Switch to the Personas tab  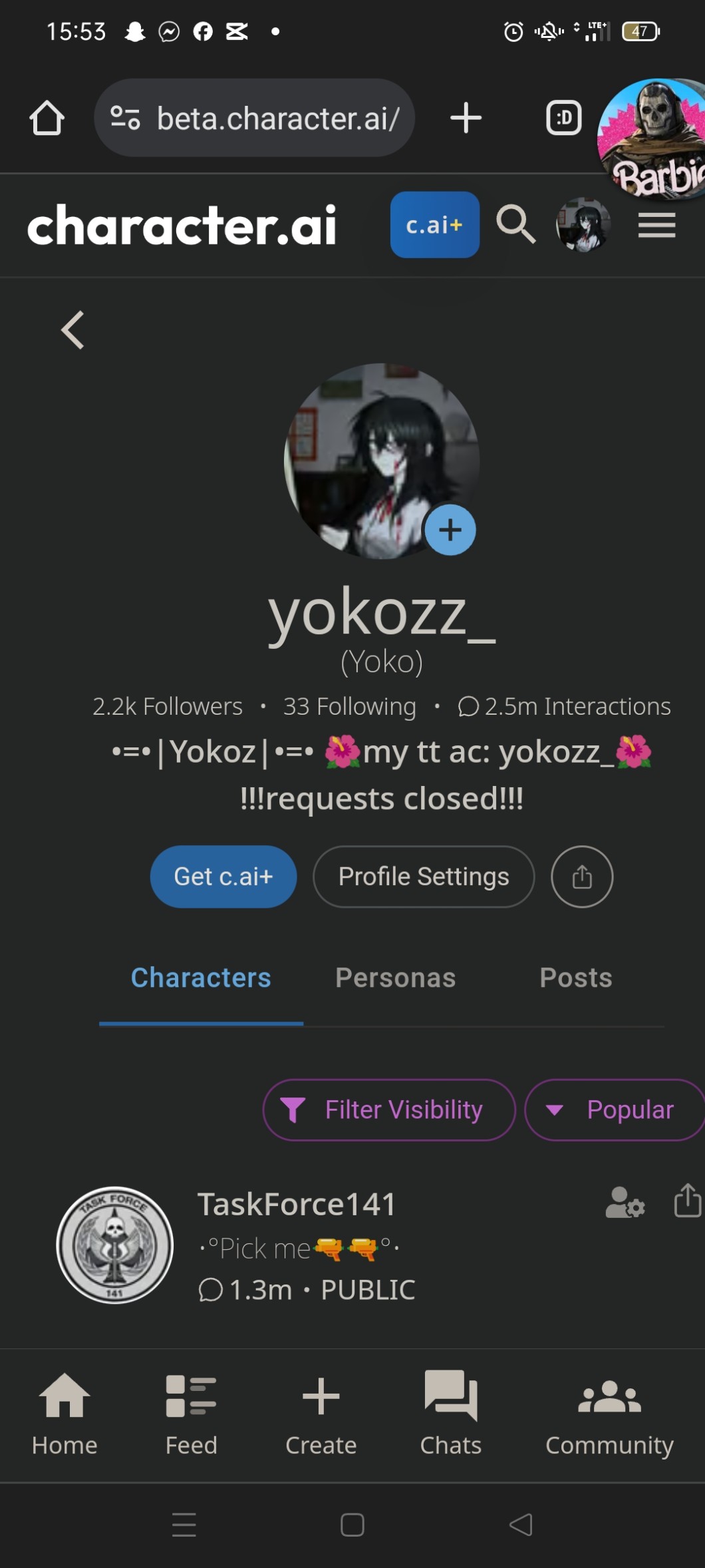tap(395, 978)
